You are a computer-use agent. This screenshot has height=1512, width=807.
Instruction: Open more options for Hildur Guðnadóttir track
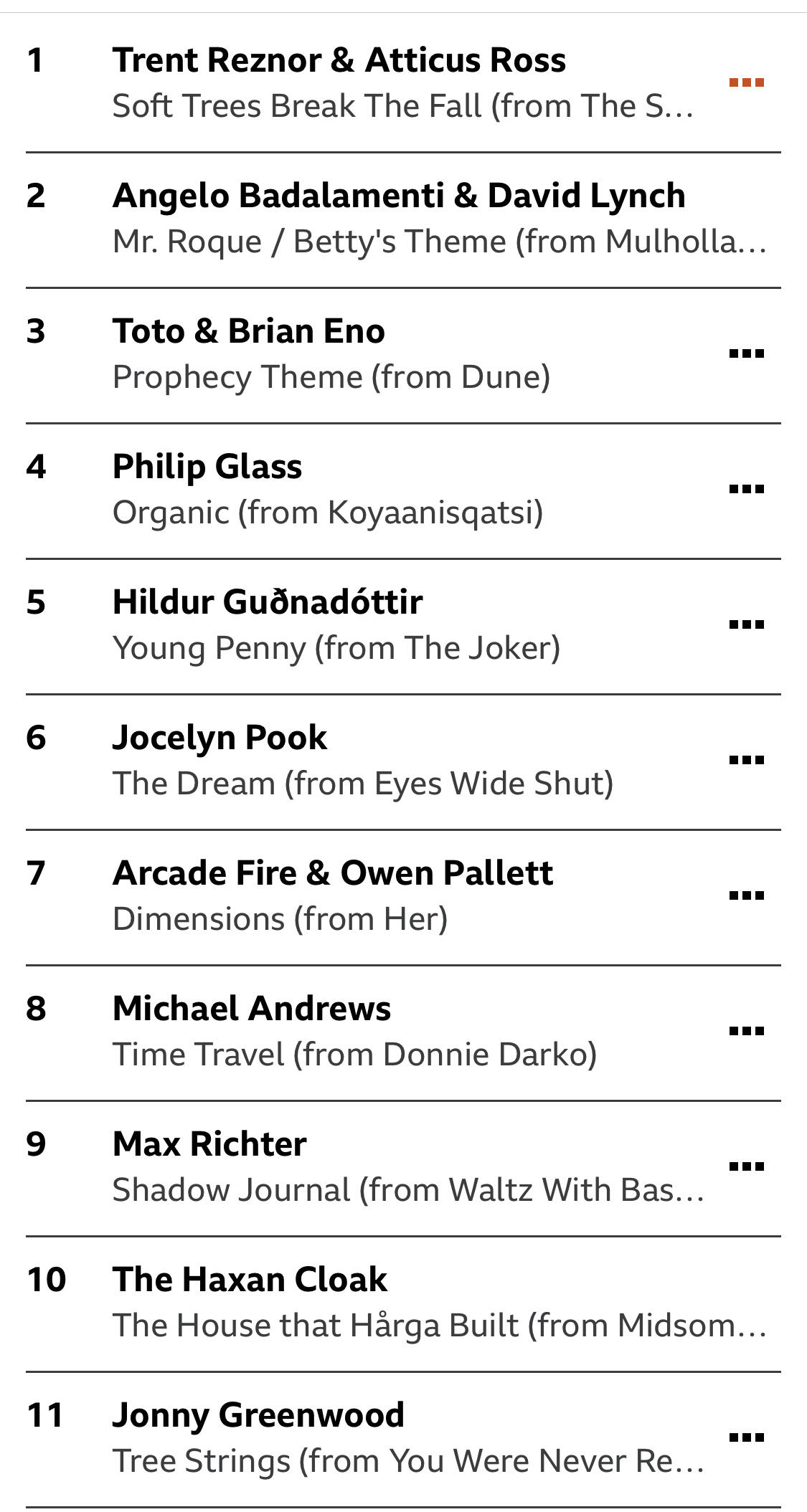click(x=747, y=624)
